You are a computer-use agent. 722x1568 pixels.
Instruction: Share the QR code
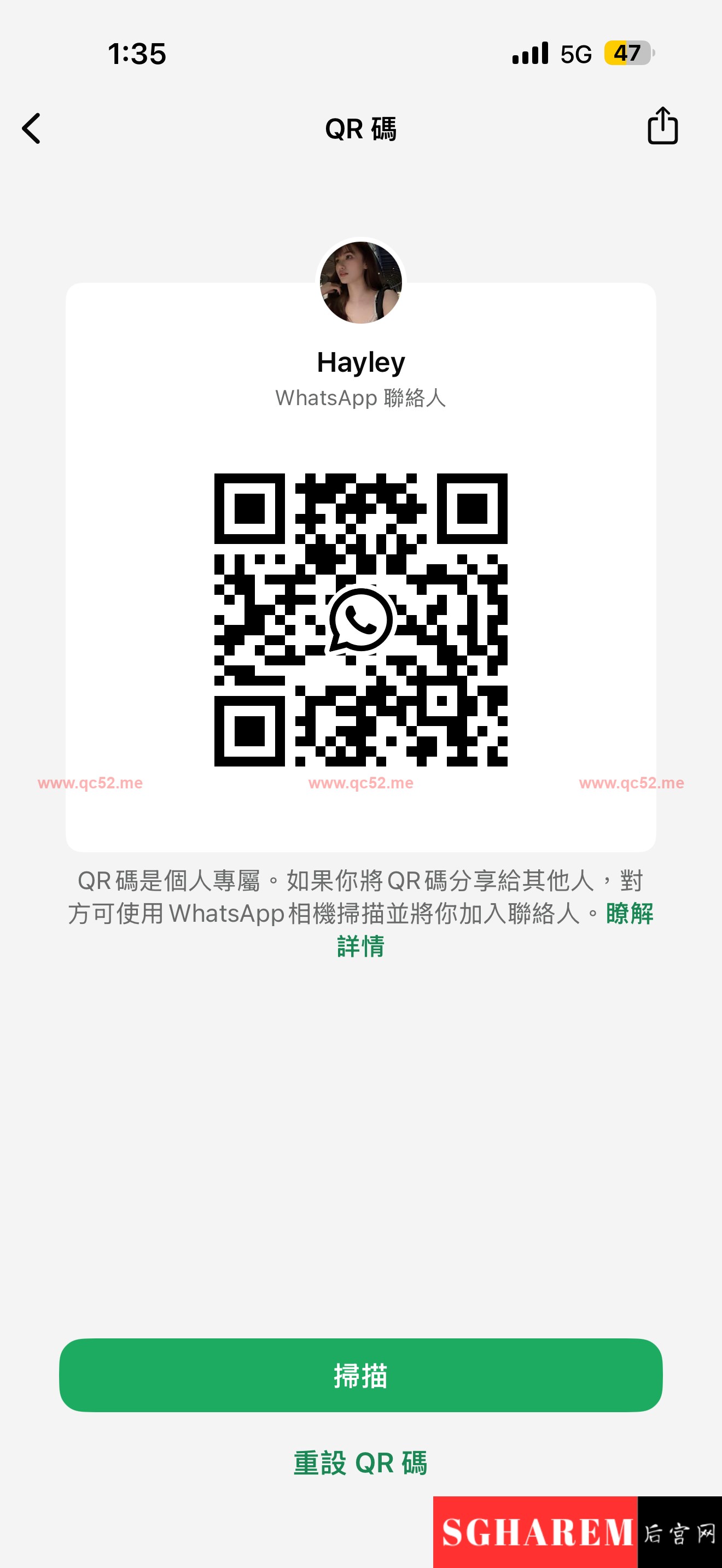pyautogui.click(x=662, y=126)
